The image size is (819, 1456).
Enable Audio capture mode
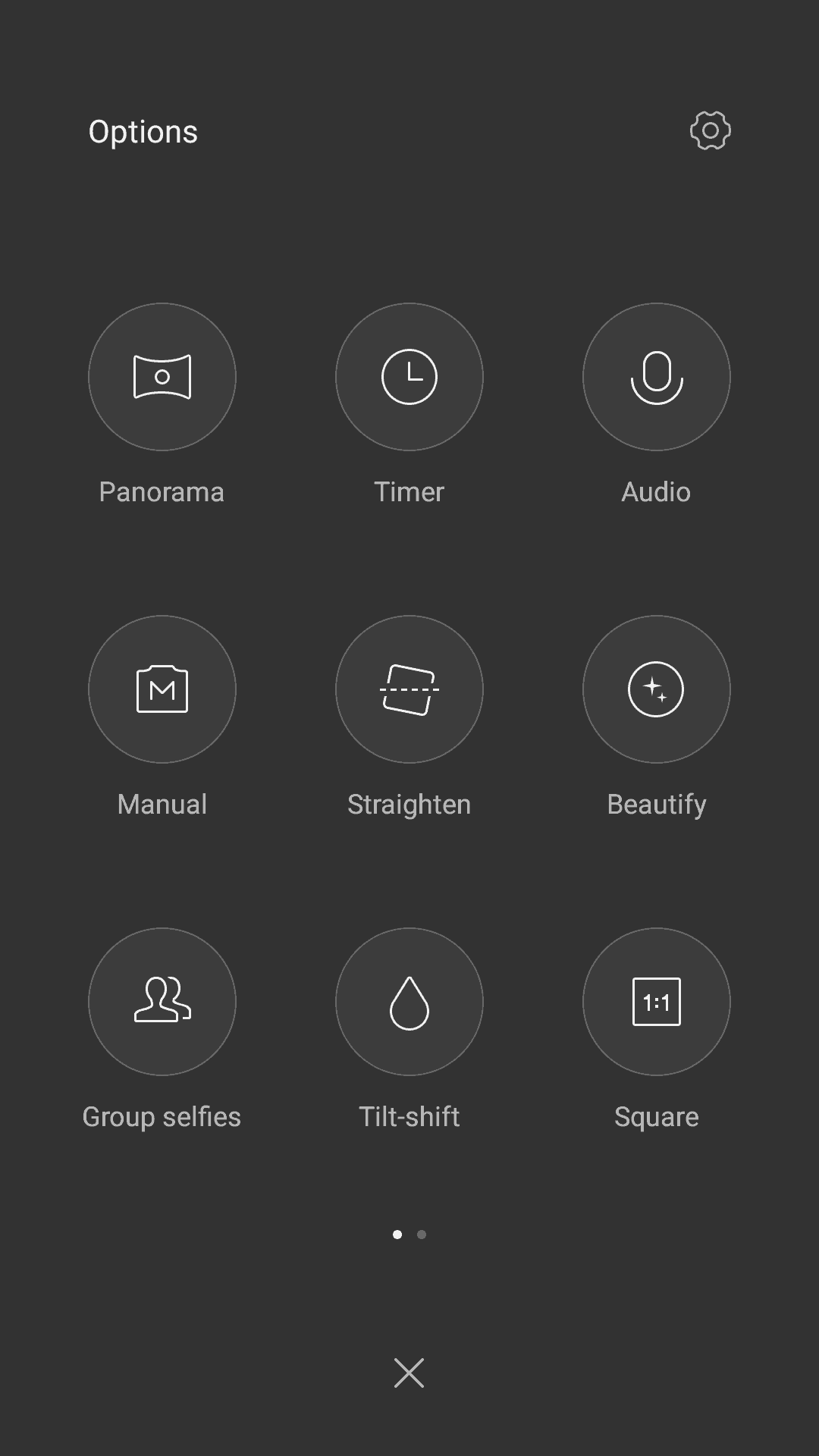(657, 377)
